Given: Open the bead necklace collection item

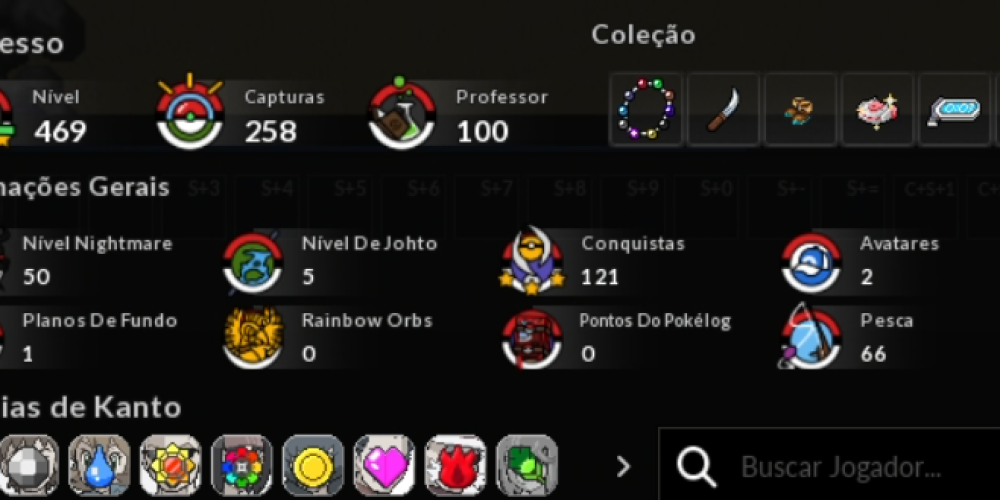Looking at the screenshot, I should [646, 110].
